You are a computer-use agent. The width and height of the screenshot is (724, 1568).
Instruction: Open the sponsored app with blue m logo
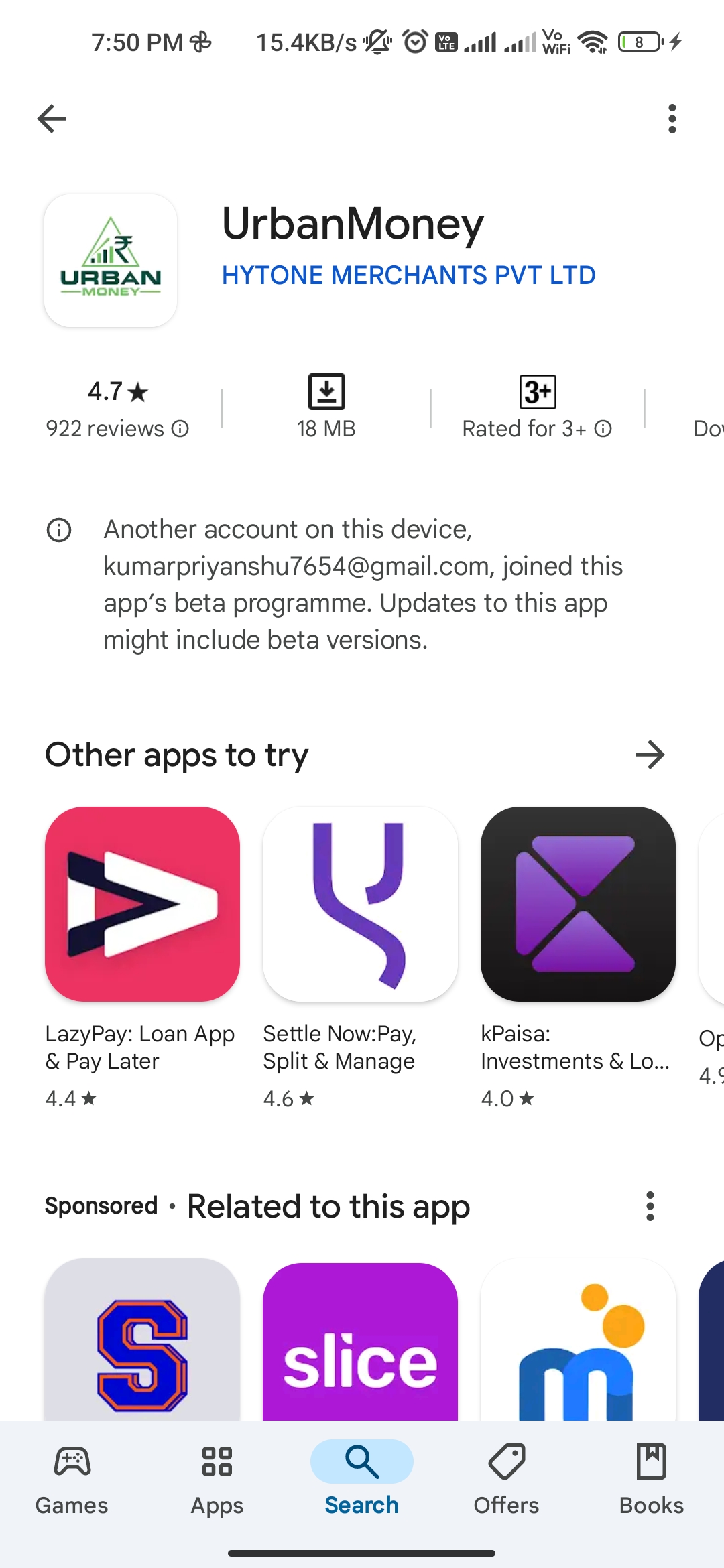(578, 1340)
